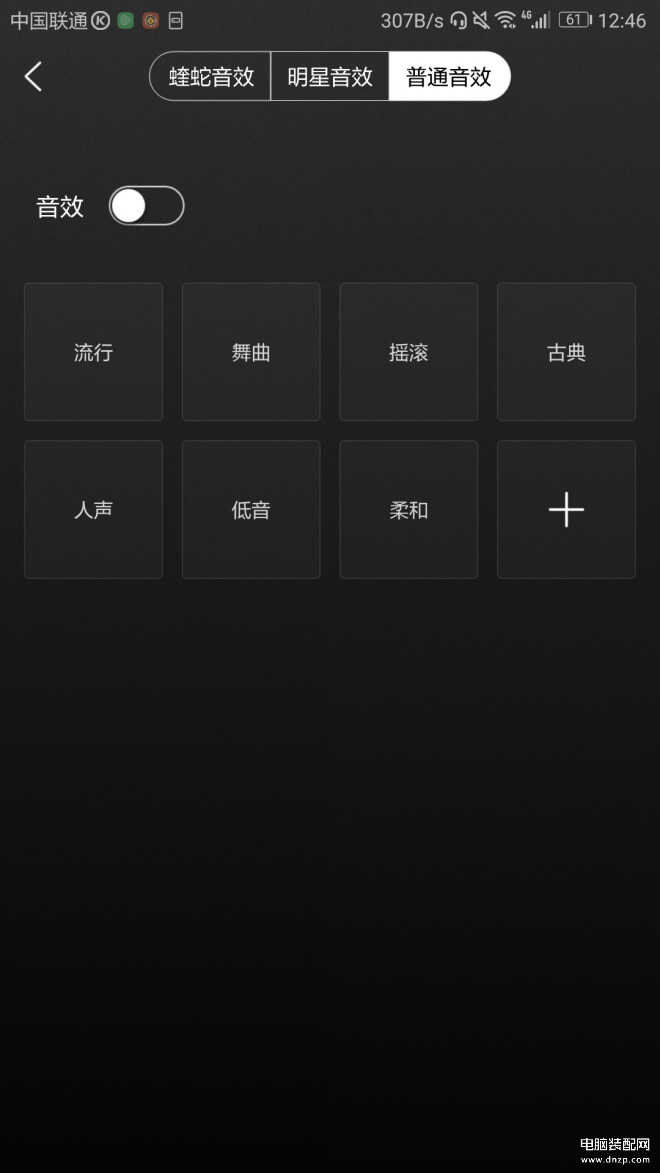This screenshot has width=660, height=1173.
Task: Switch to the 蝰蛇音效 tab
Action: [x=211, y=77]
